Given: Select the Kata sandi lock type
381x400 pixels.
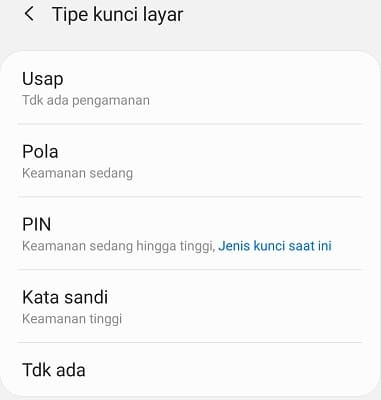Looking at the screenshot, I should [x=190, y=306].
